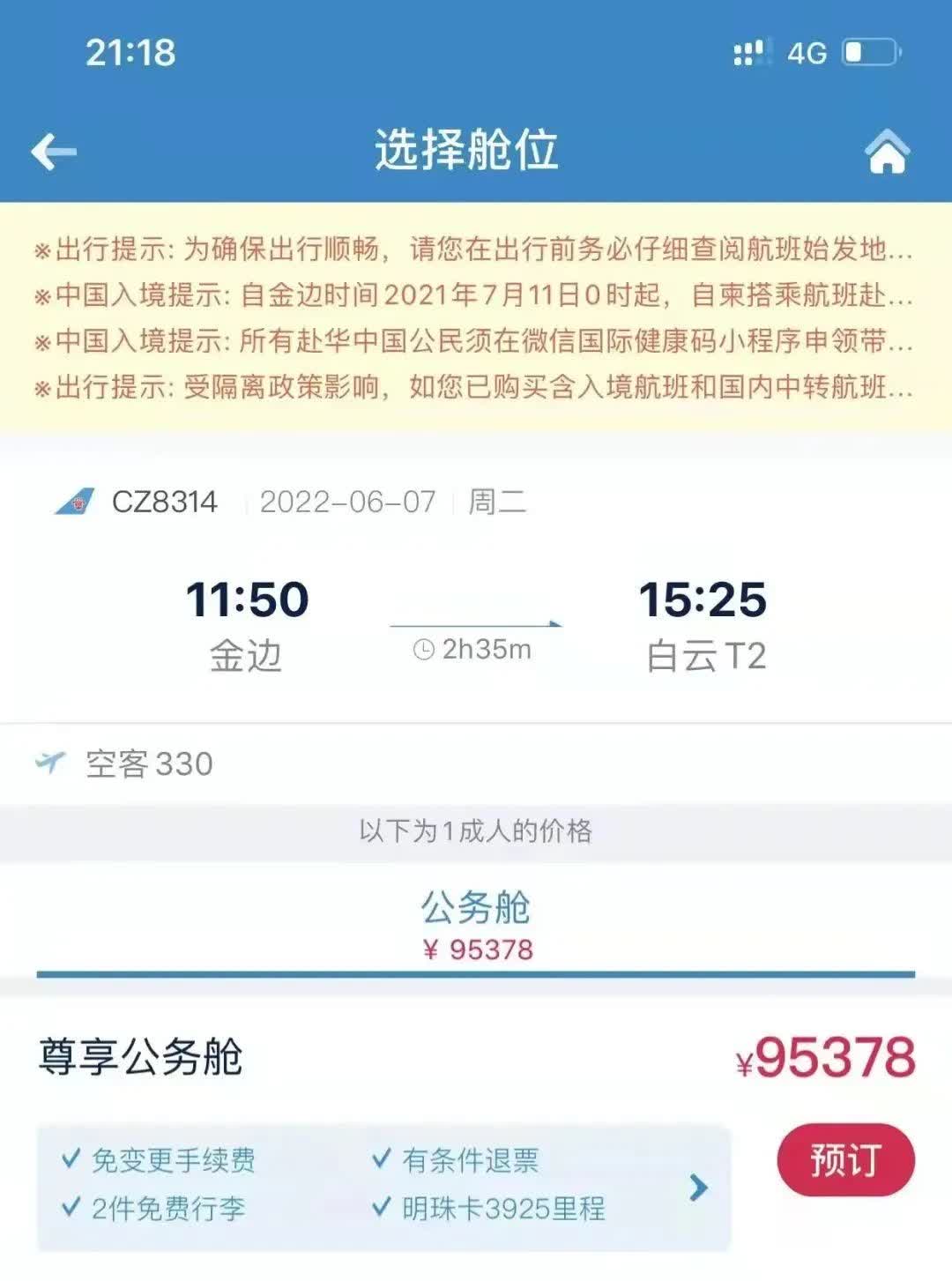Tap 预订 to book the business class fare
This screenshot has width=952, height=1281.
844,1160
